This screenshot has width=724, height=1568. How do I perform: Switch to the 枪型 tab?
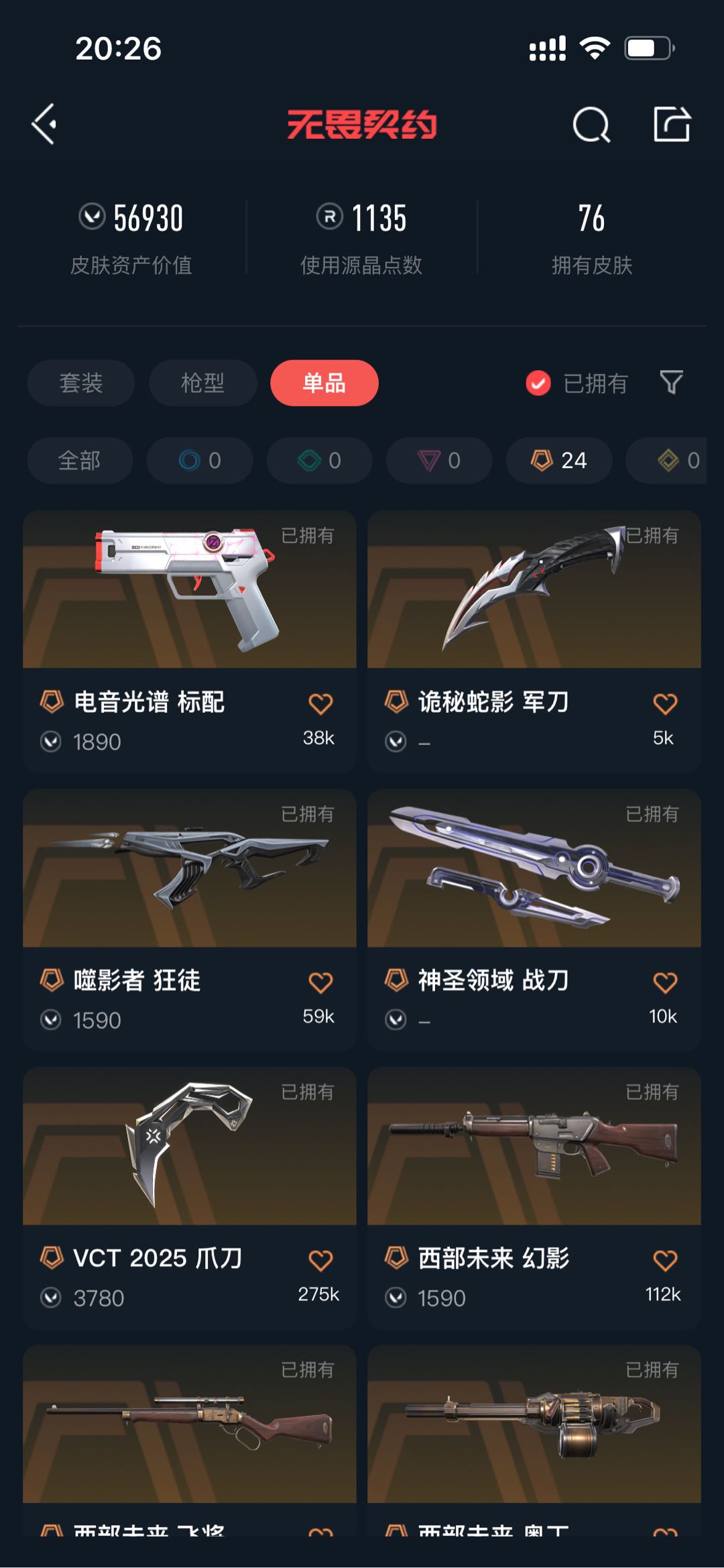[202, 383]
